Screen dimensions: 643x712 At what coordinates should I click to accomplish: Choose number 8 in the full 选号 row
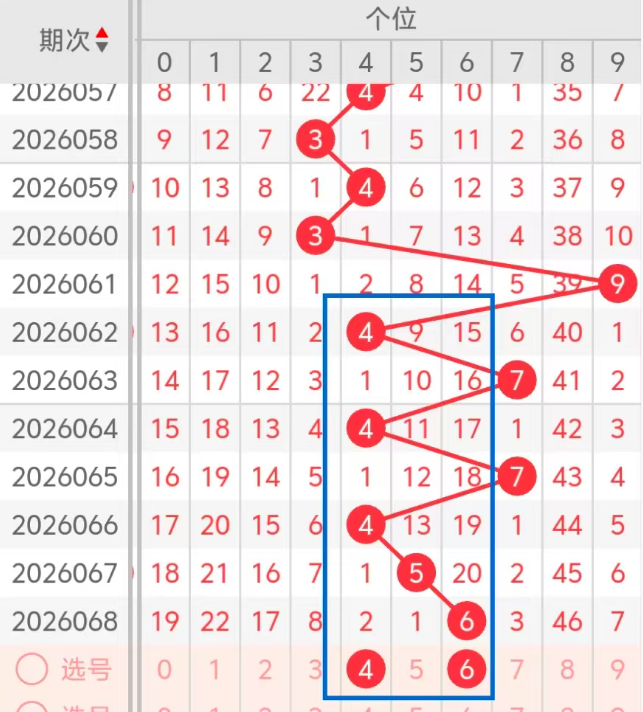point(567,669)
